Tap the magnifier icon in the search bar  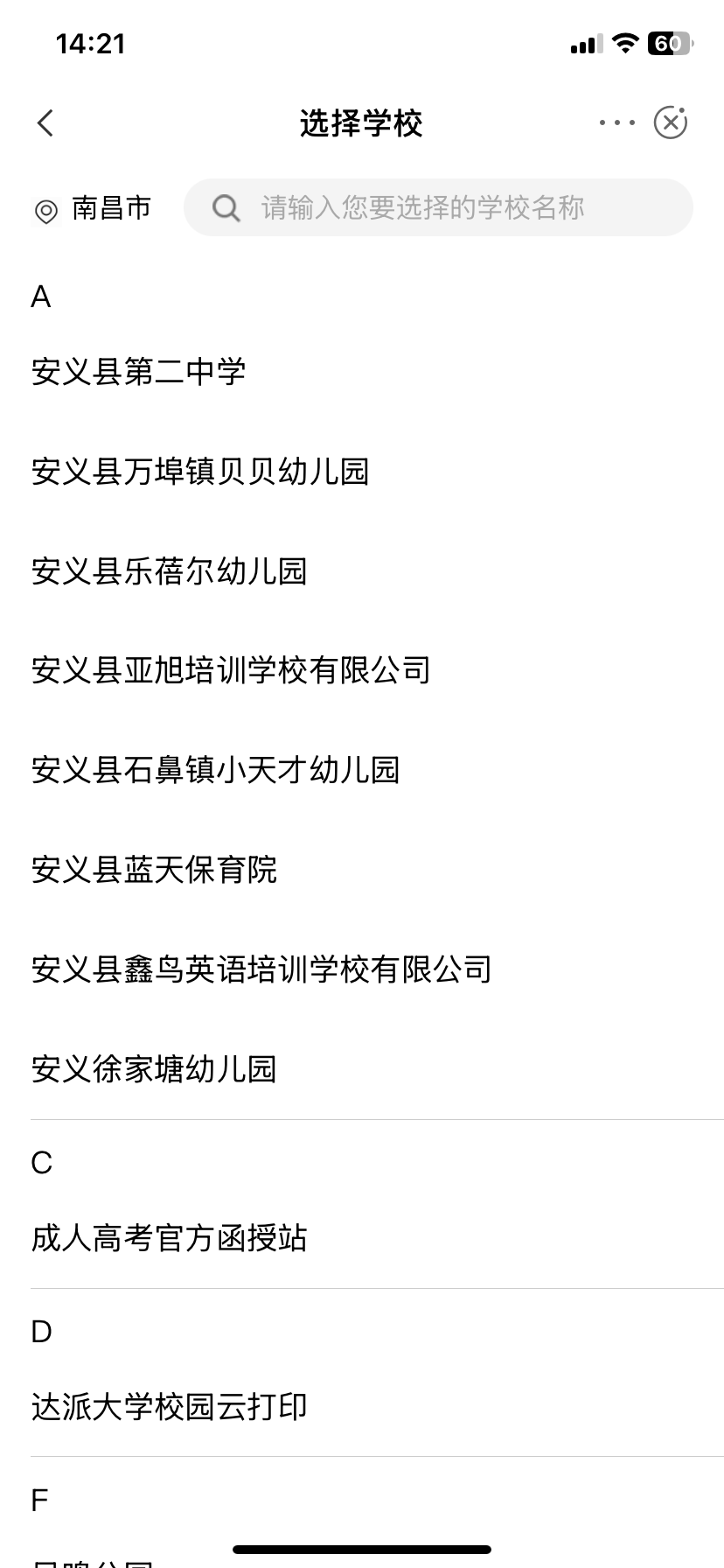tap(226, 207)
